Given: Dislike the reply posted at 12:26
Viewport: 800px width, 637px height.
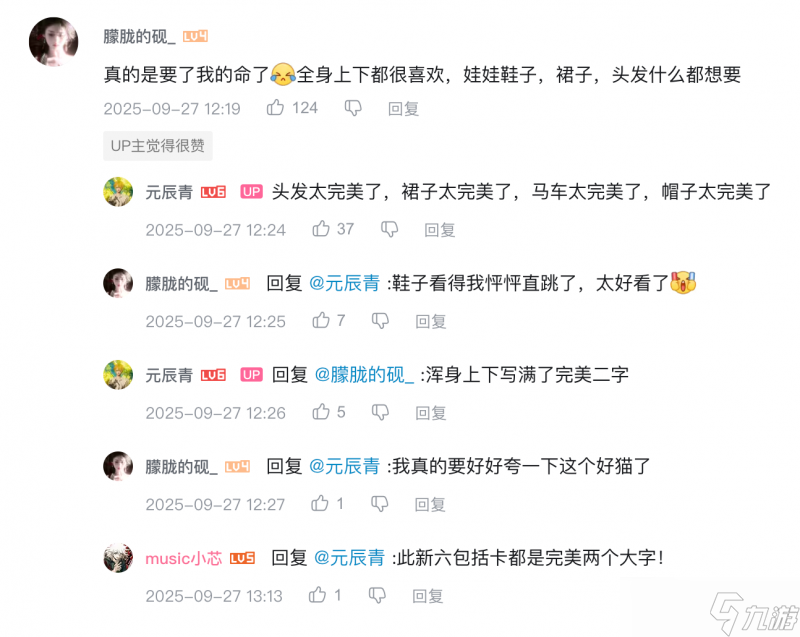Looking at the screenshot, I should click(x=380, y=412).
